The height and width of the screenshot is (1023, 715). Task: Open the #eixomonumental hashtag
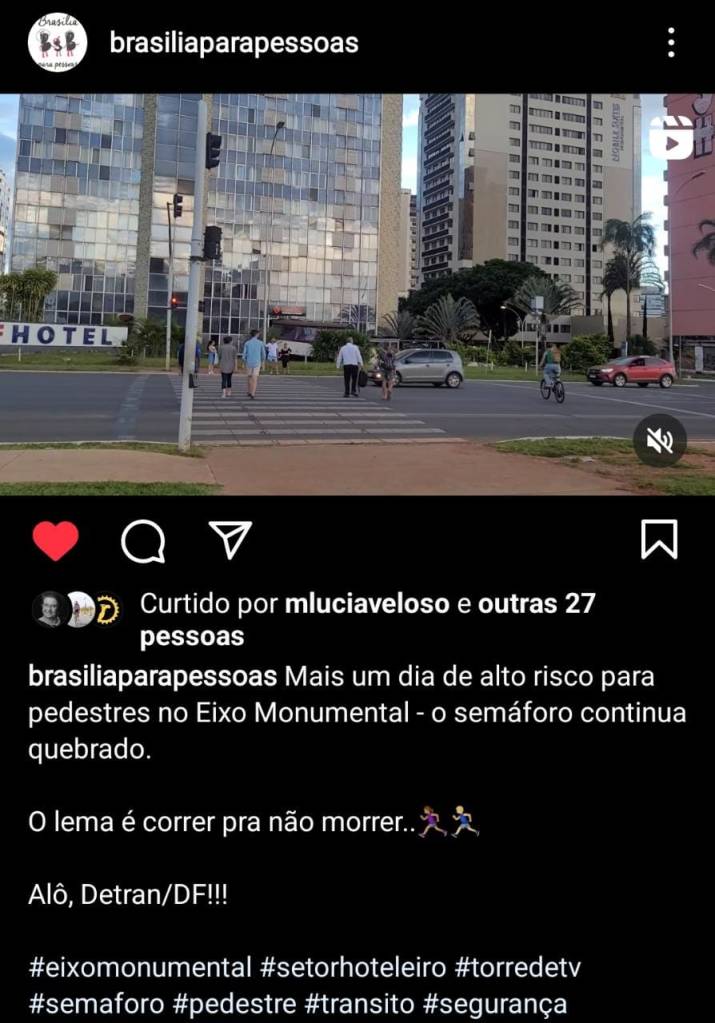pos(140,968)
